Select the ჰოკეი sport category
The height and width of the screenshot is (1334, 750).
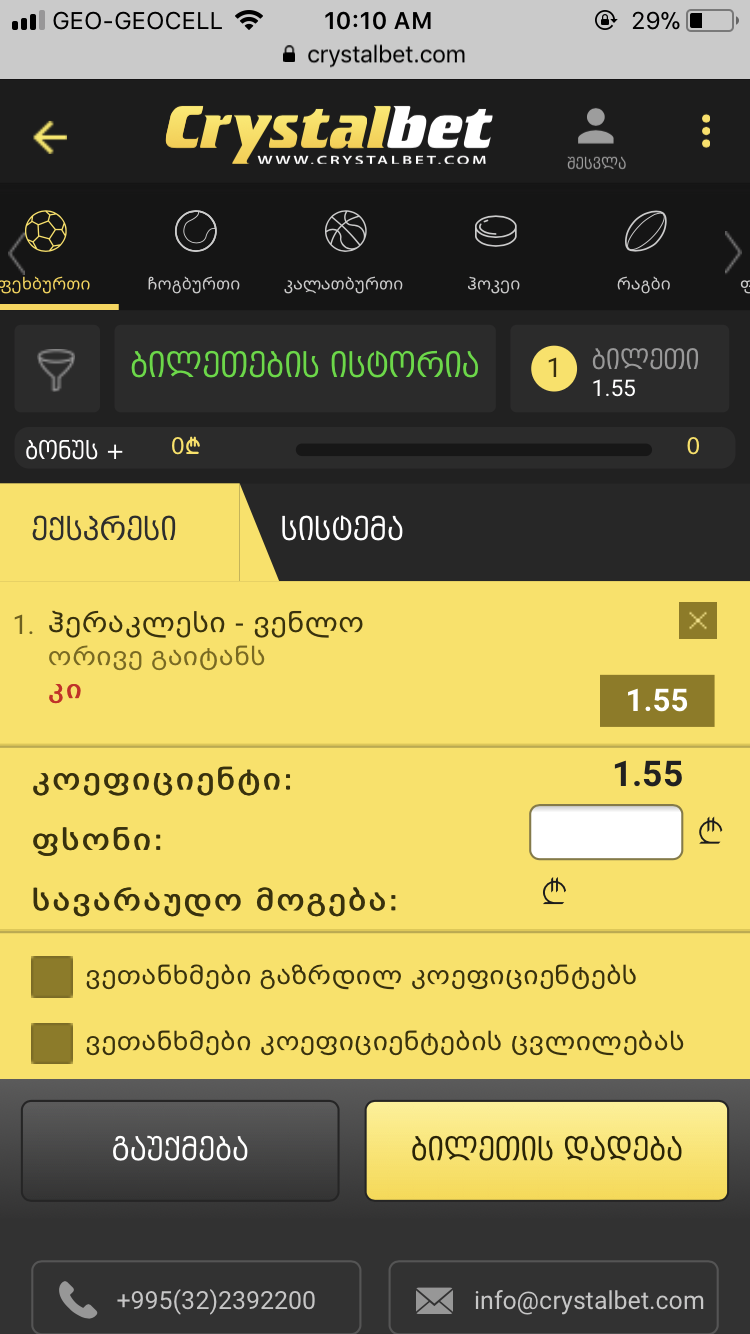tap(495, 250)
